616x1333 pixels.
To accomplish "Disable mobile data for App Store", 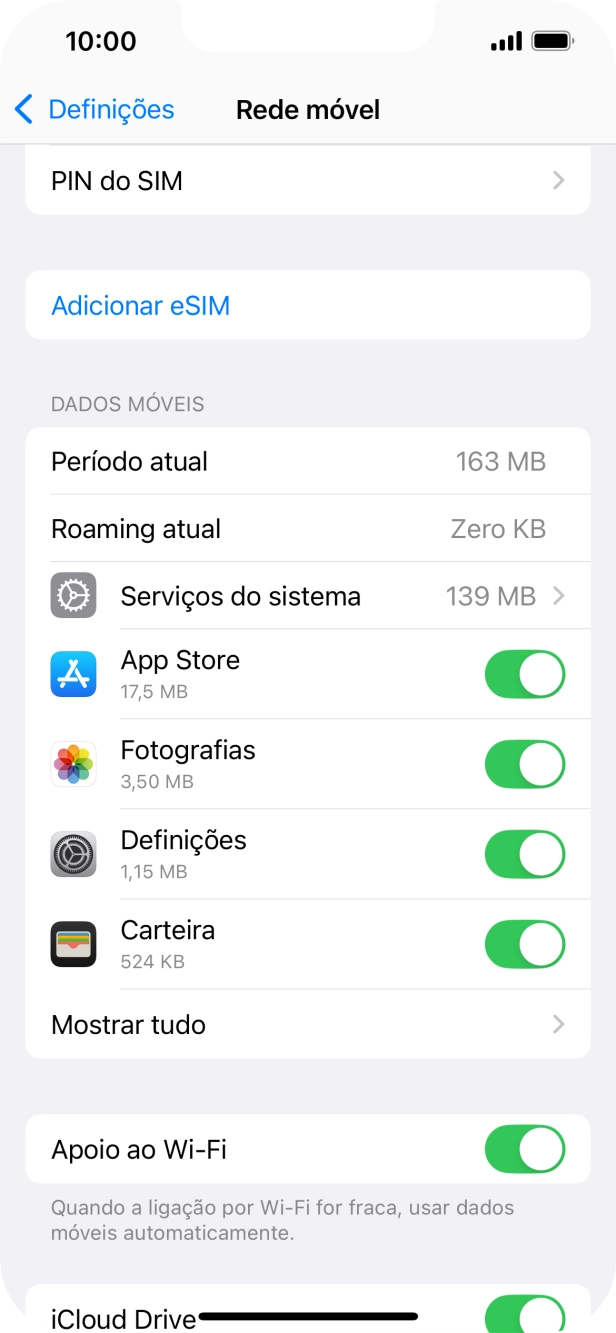I will (x=524, y=674).
